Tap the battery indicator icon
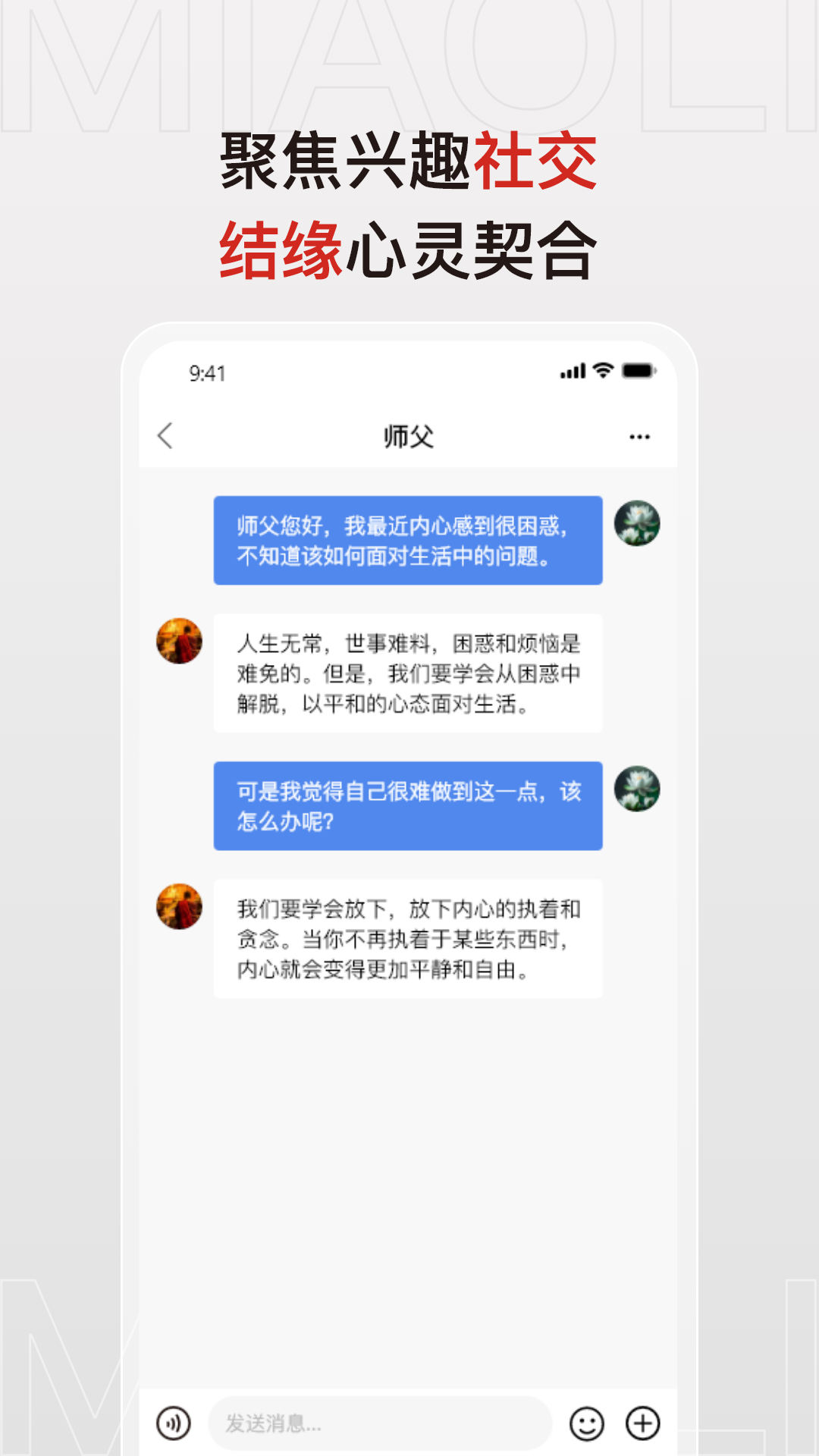This screenshot has height=1456, width=819. coord(637,369)
